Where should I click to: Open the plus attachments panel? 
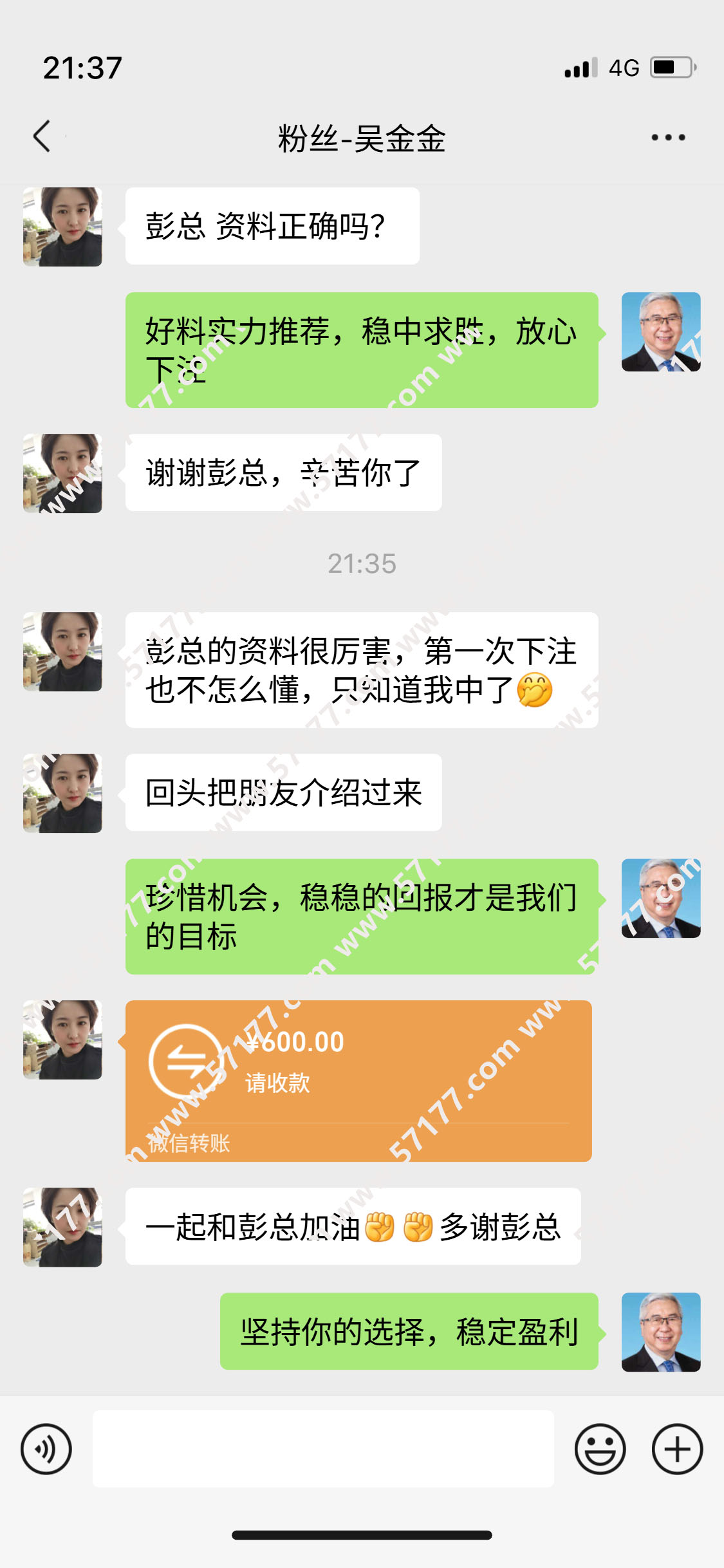tap(677, 1449)
